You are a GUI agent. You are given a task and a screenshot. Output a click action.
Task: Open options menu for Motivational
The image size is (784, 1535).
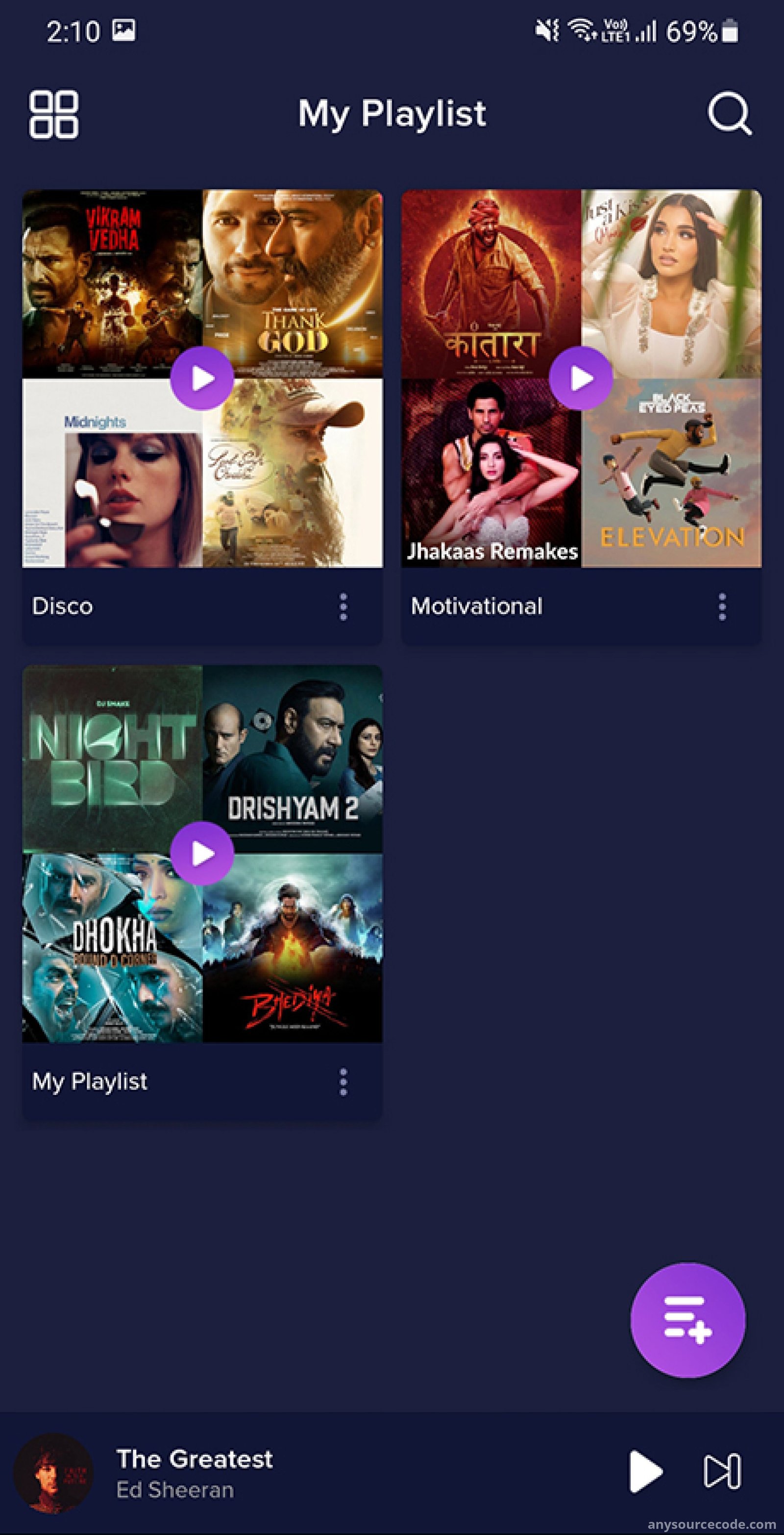tap(722, 606)
